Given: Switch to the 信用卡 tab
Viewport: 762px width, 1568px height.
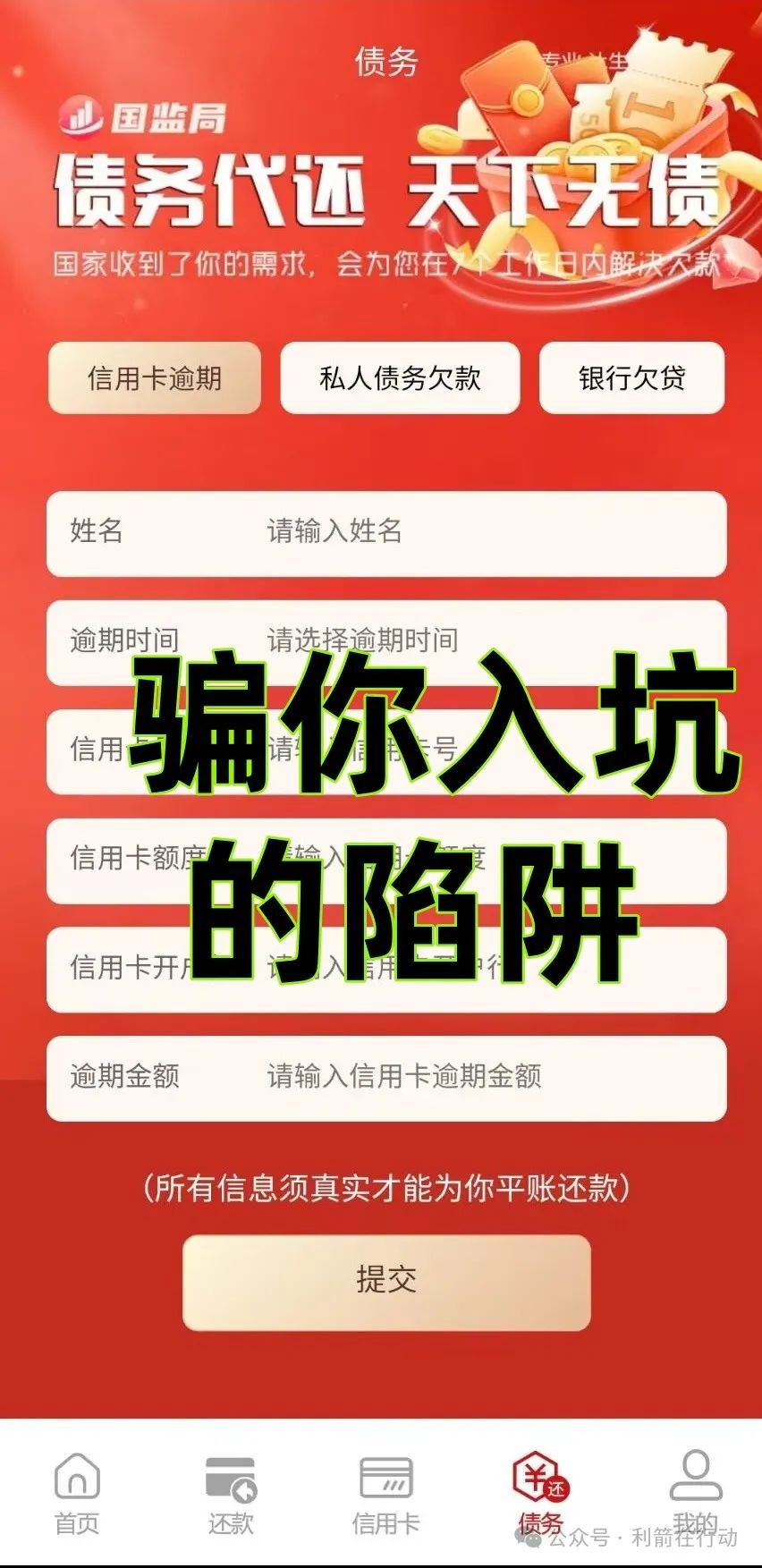Looking at the screenshot, I should tap(385, 1492).
